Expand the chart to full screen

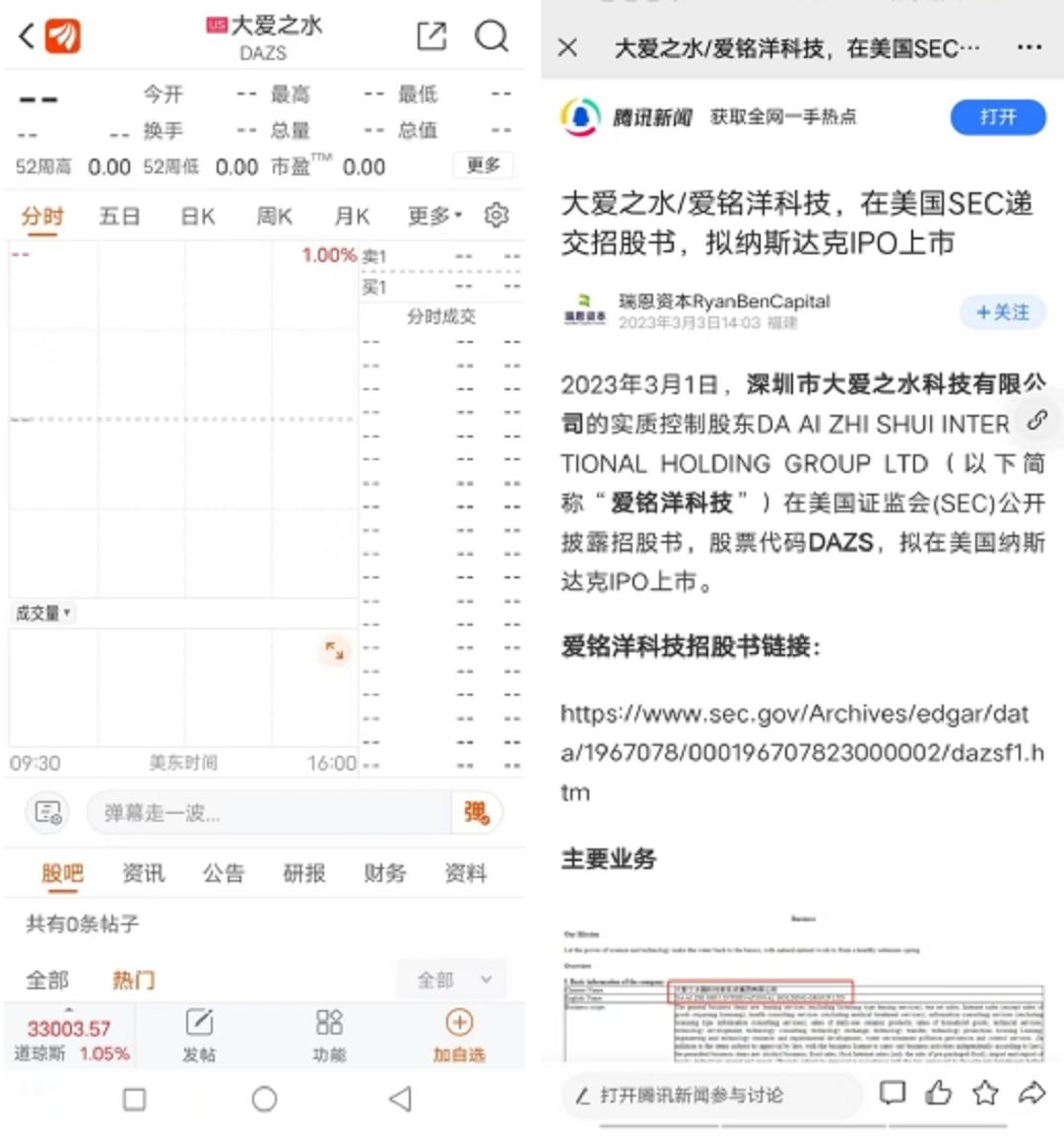click(x=335, y=650)
